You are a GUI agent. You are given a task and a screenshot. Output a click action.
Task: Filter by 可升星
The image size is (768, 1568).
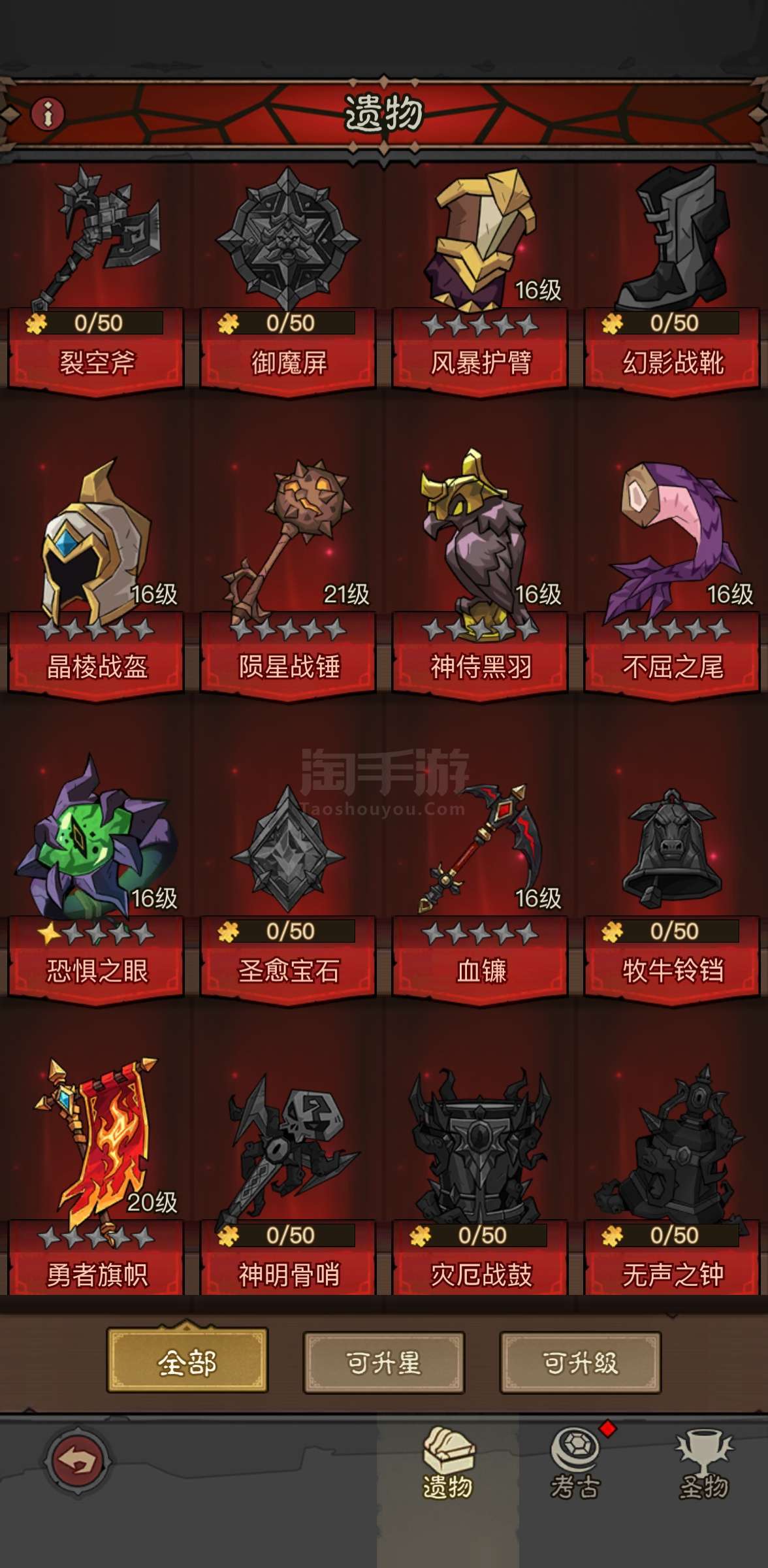click(x=384, y=1363)
